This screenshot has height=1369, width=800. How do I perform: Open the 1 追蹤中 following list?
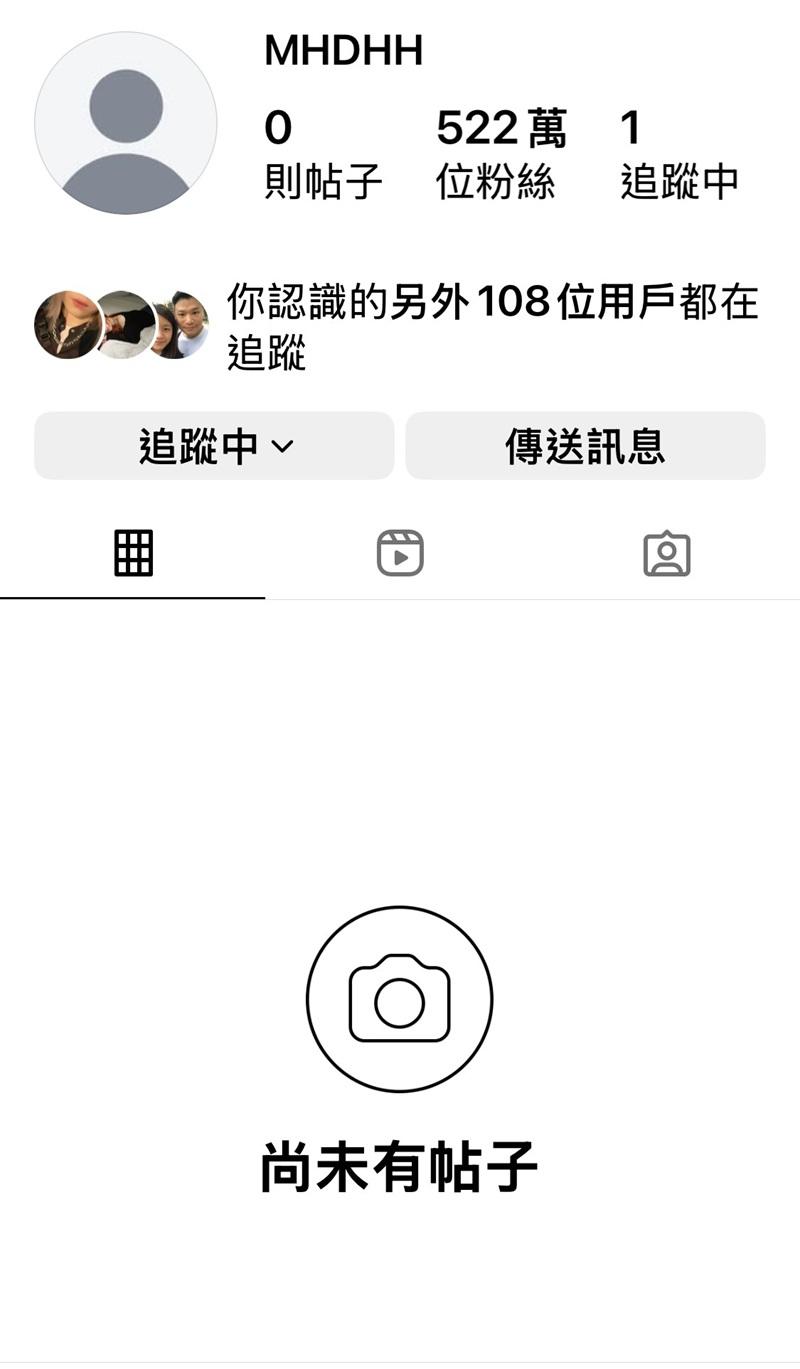coord(678,154)
